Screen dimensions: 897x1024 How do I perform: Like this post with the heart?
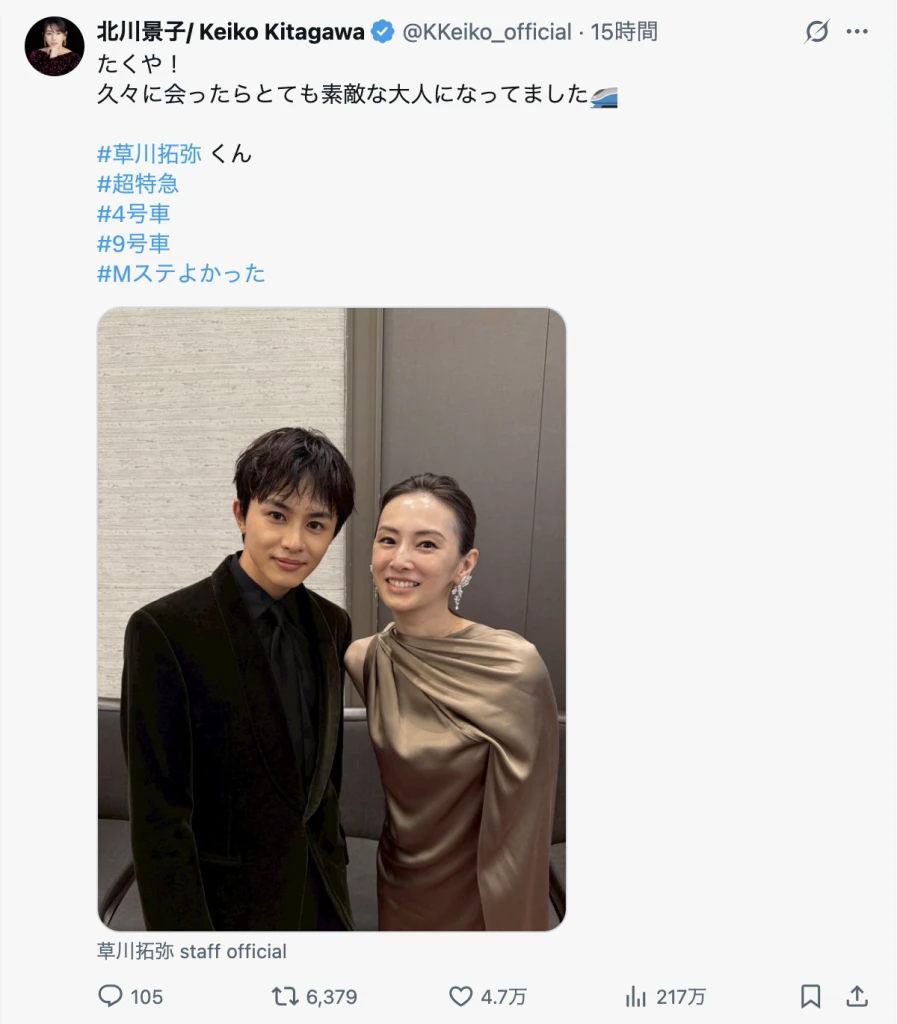click(x=460, y=996)
